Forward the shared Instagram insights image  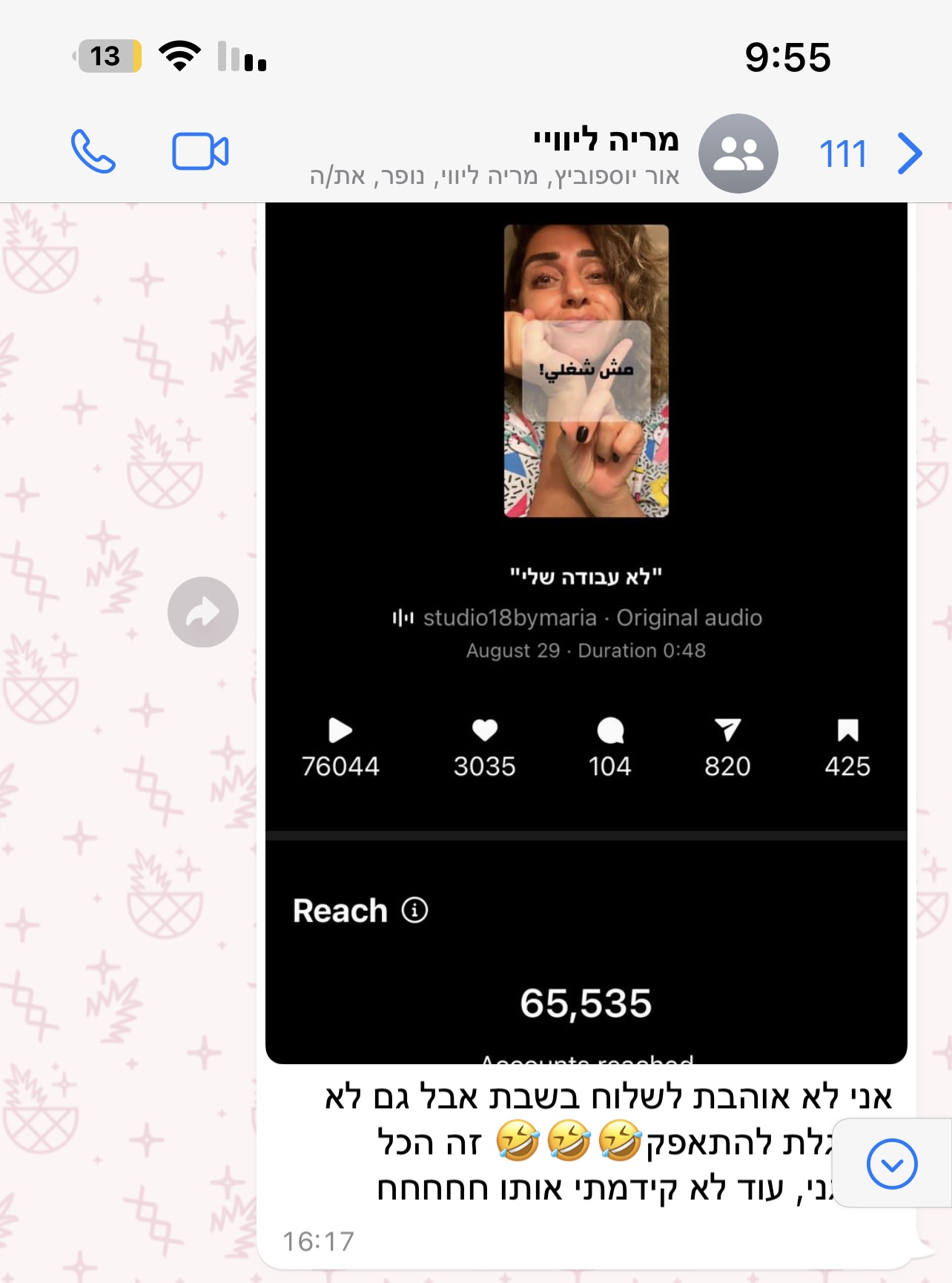point(202,612)
